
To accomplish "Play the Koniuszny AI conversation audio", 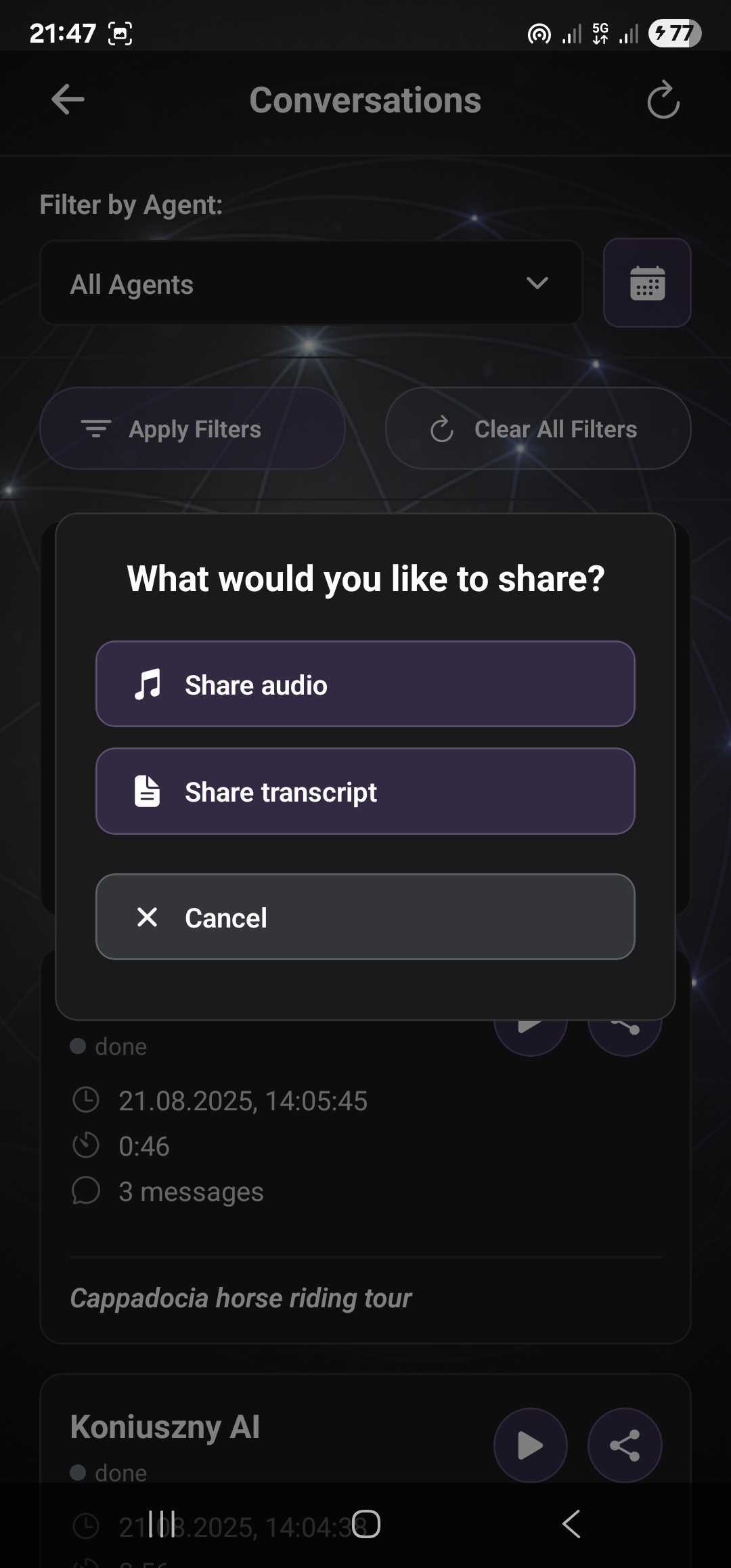I will click(x=530, y=1445).
